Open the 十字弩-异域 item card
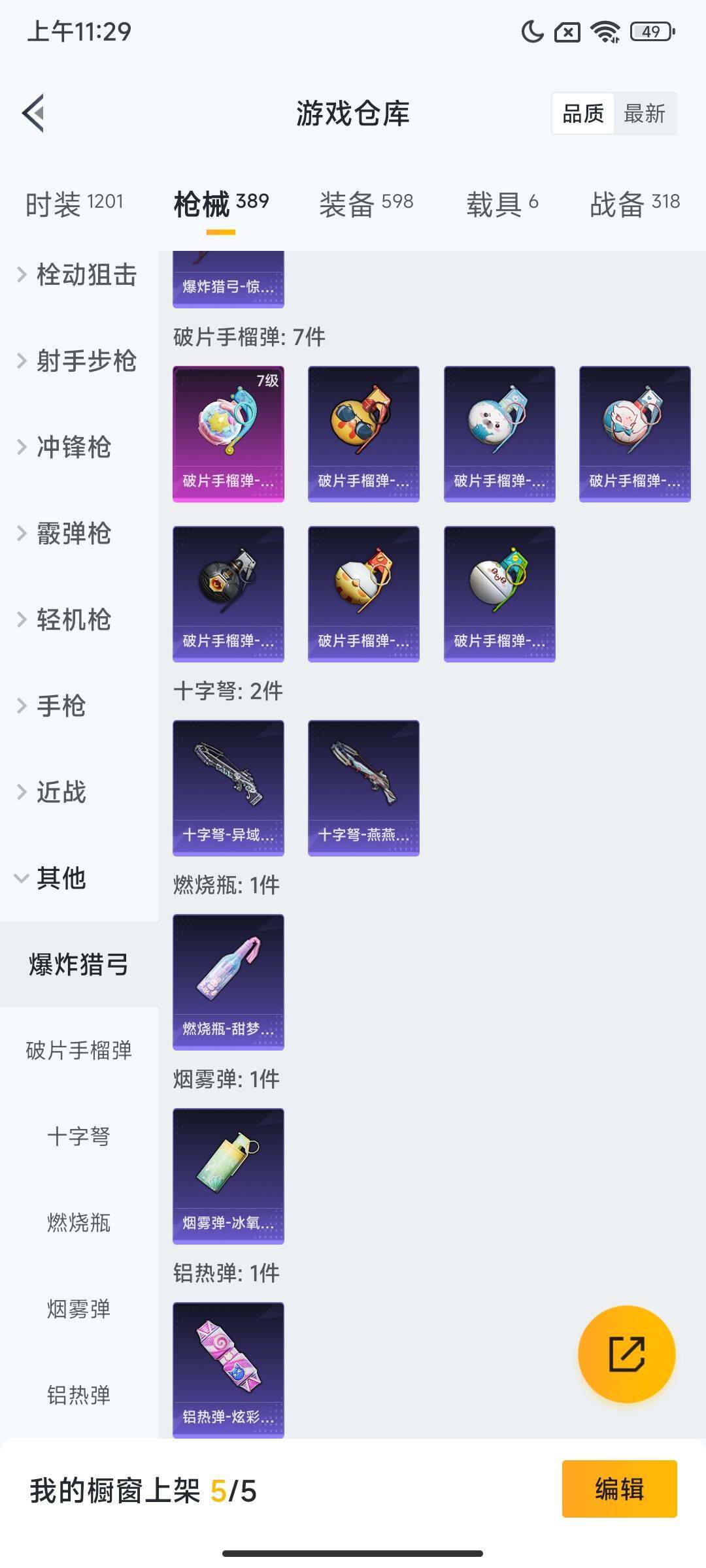The image size is (706, 1568). coord(228,788)
